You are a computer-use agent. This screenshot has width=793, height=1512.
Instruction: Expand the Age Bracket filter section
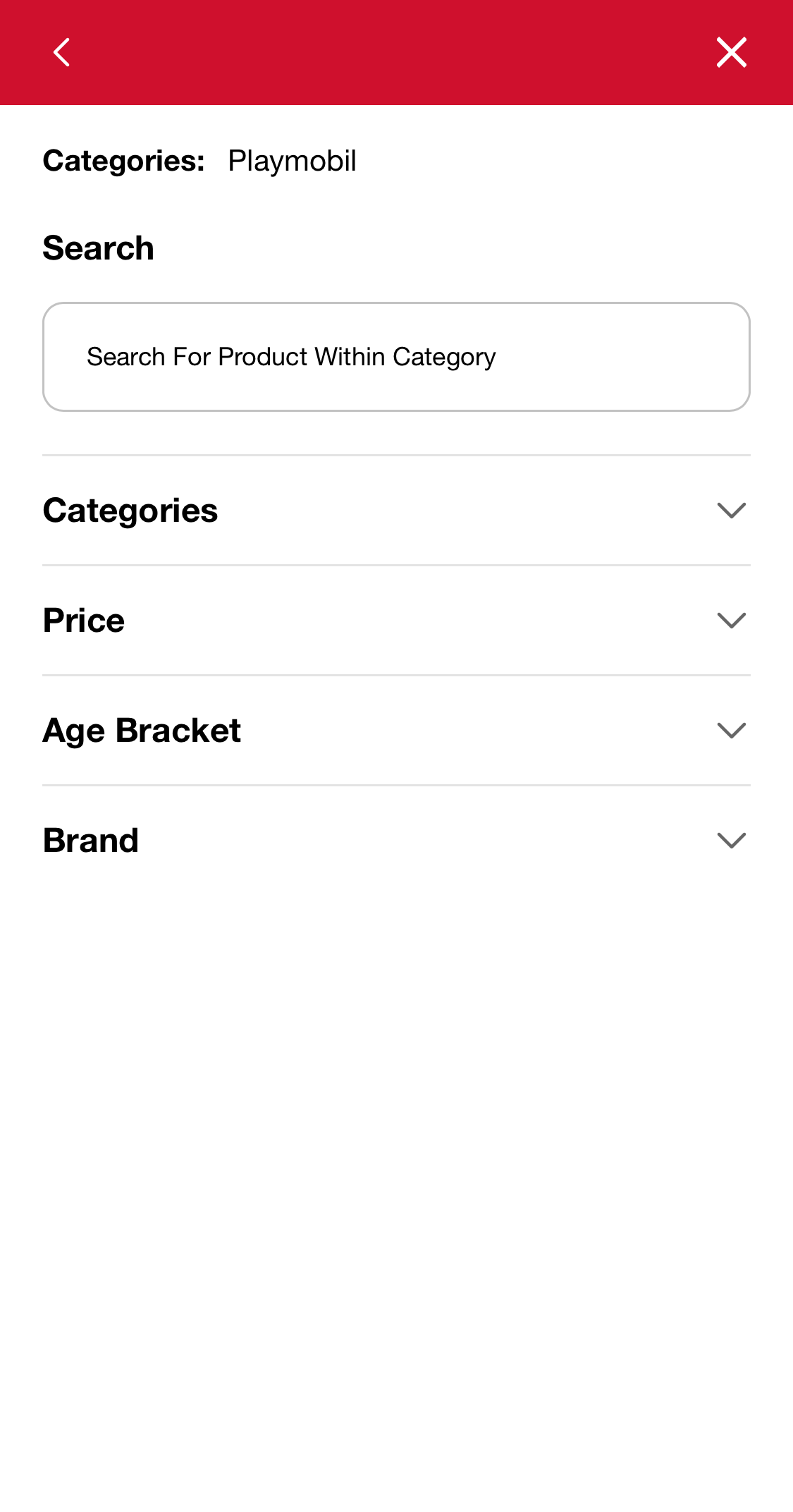tap(397, 730)
